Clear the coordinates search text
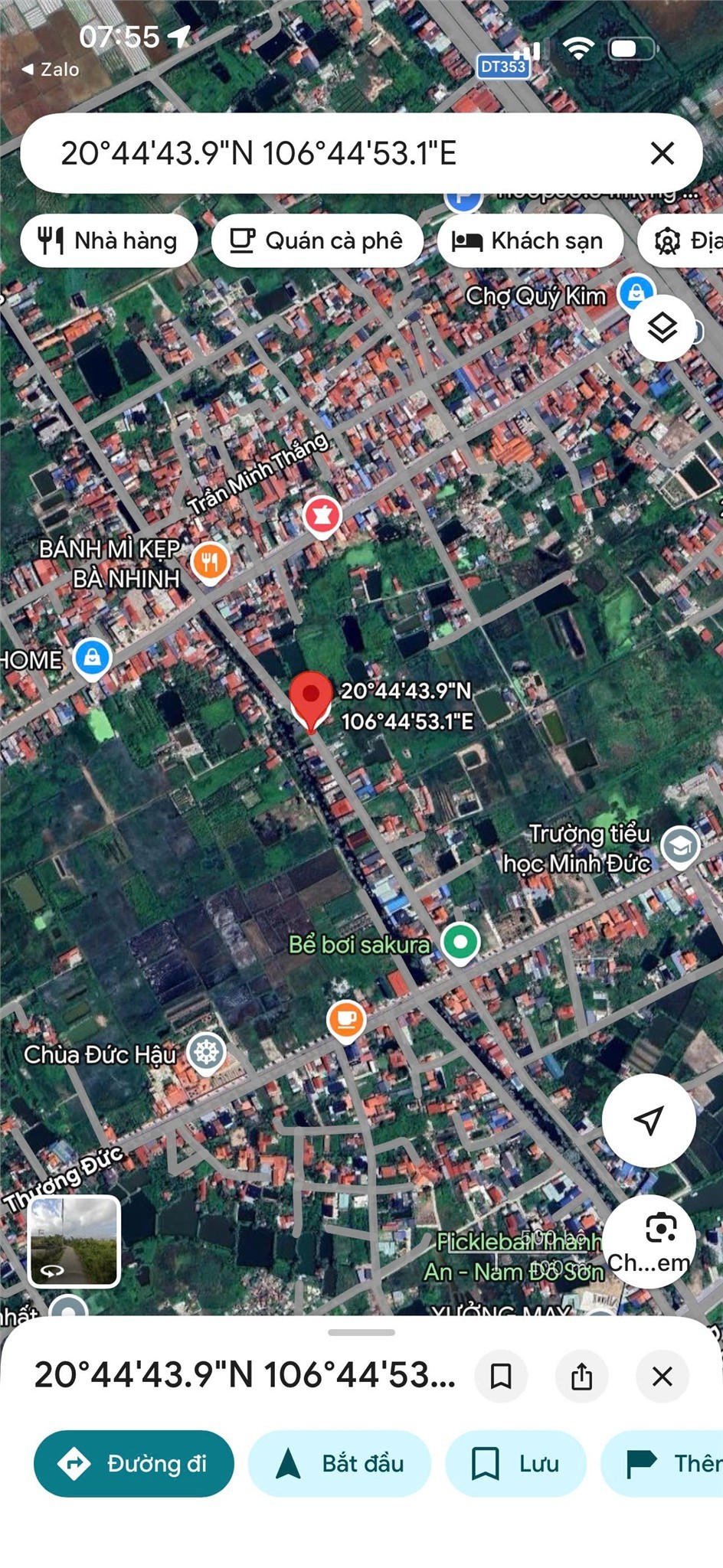723x1568 pixels. 662,153
